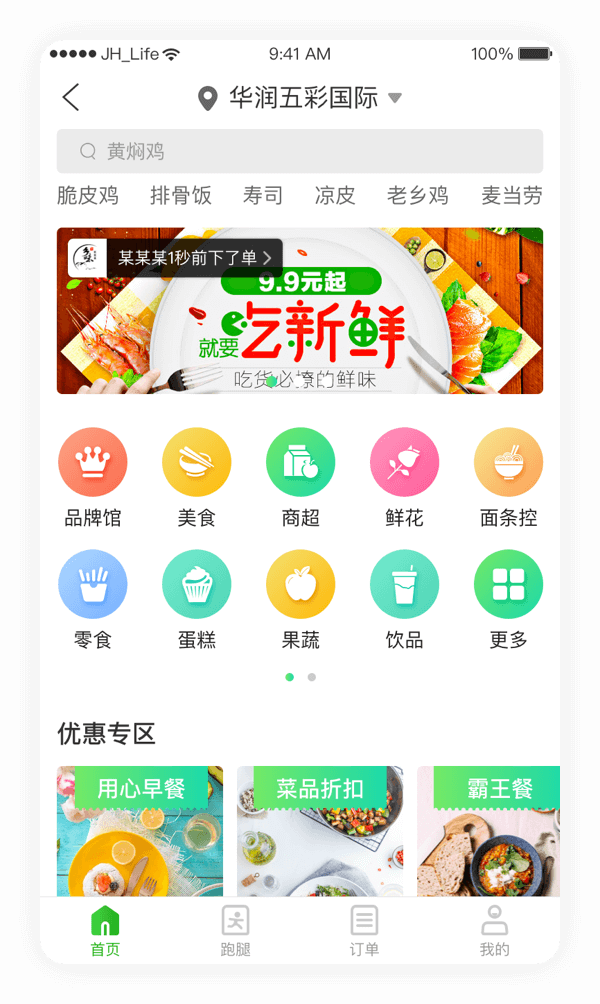
Task: Open the 华润五彩国际 location dropdown
Action: click(303, 98)
